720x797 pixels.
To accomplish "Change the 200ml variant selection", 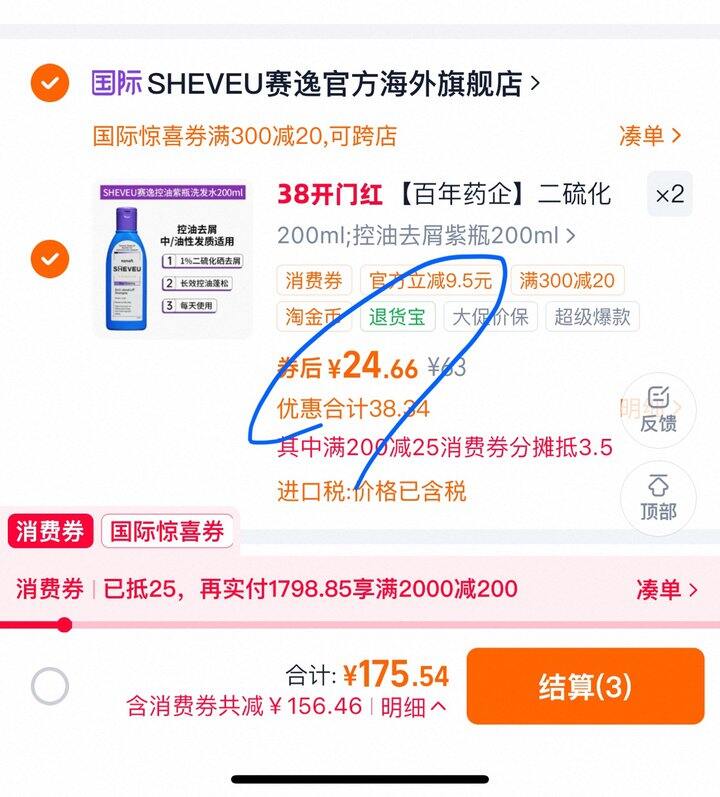I will point(426,235).
